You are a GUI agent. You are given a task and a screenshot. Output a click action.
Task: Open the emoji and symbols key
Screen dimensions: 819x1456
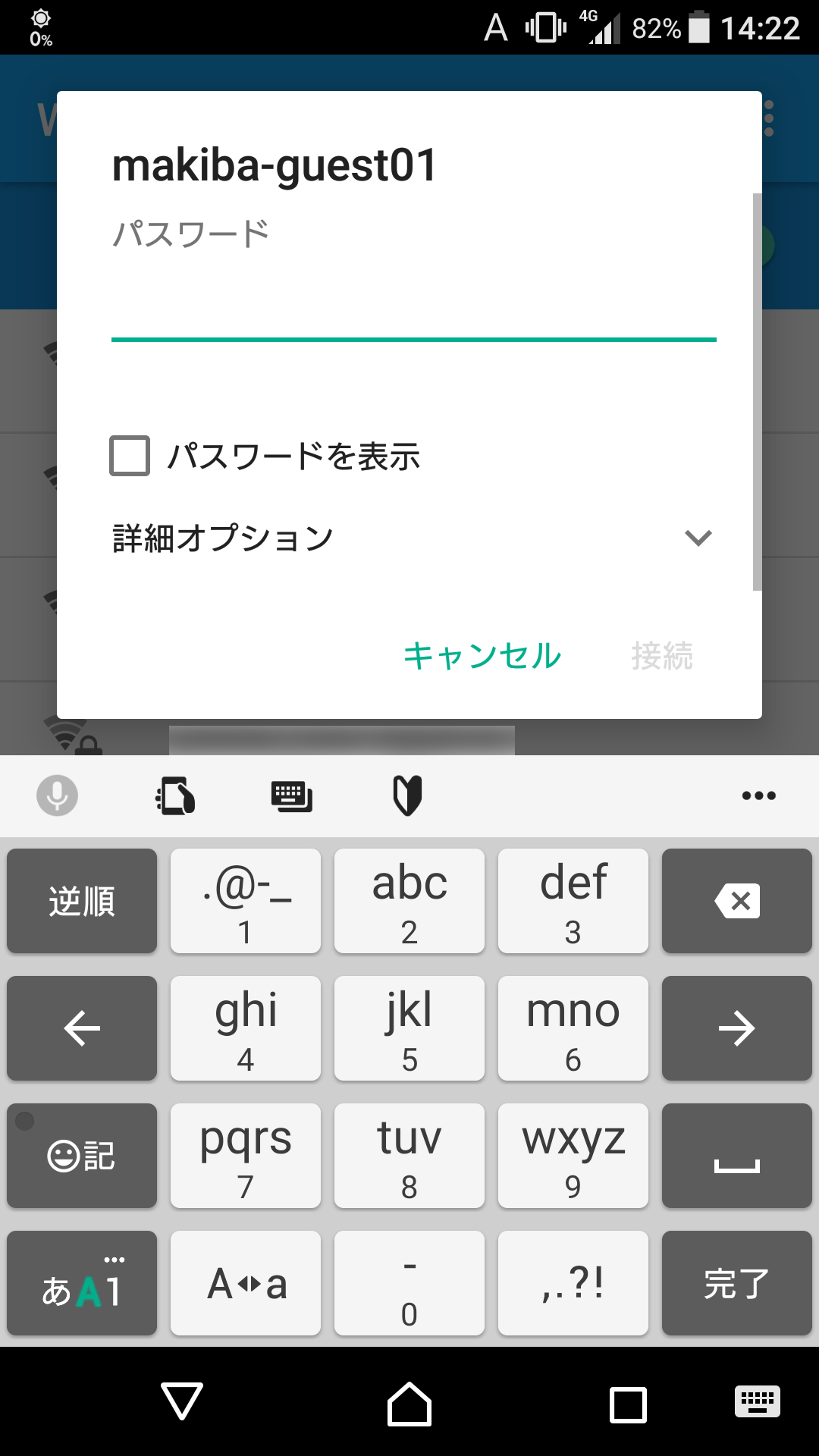tap(81, 1155)
